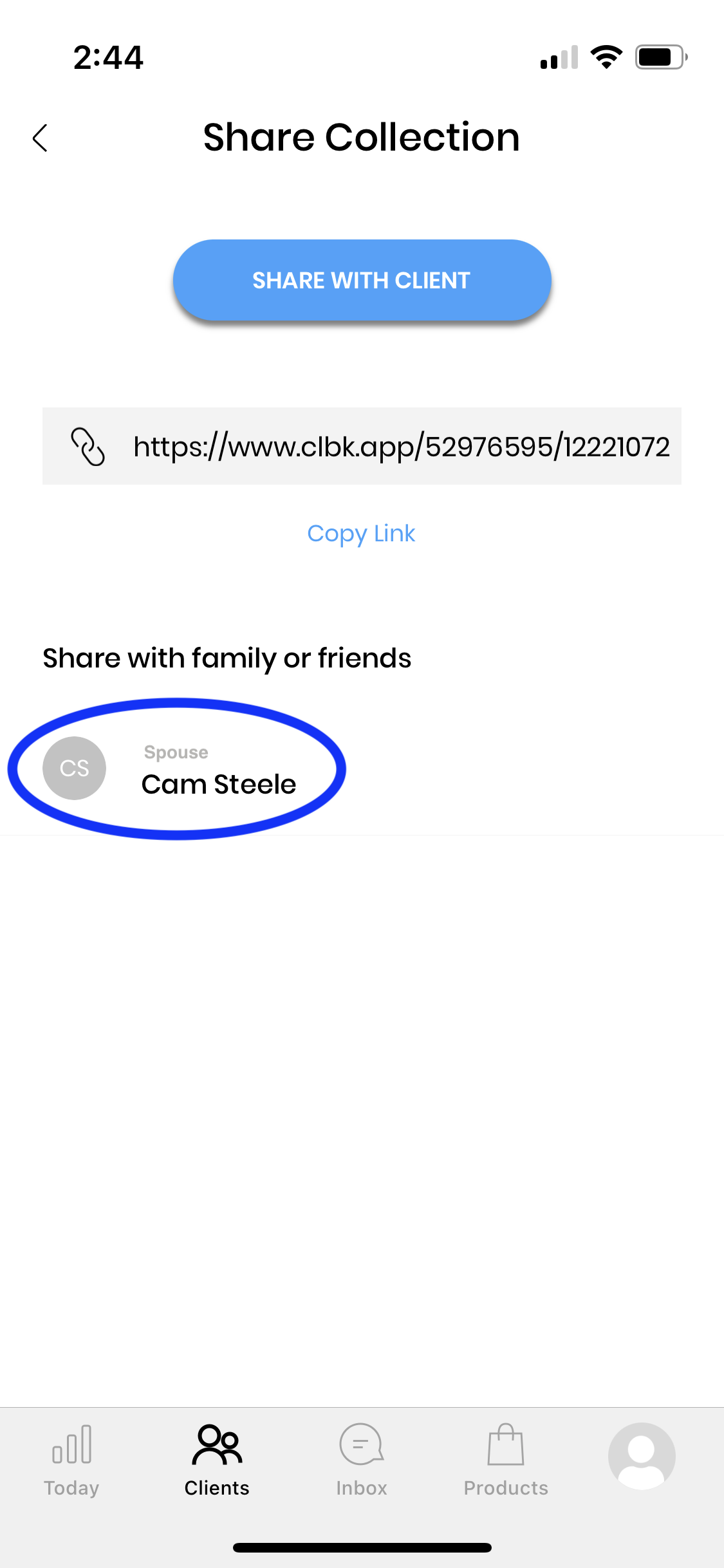Go to the Inbox tab
Image resolution: width=724 pixels, height=1568 pixels.
[x=362, y=1460]
